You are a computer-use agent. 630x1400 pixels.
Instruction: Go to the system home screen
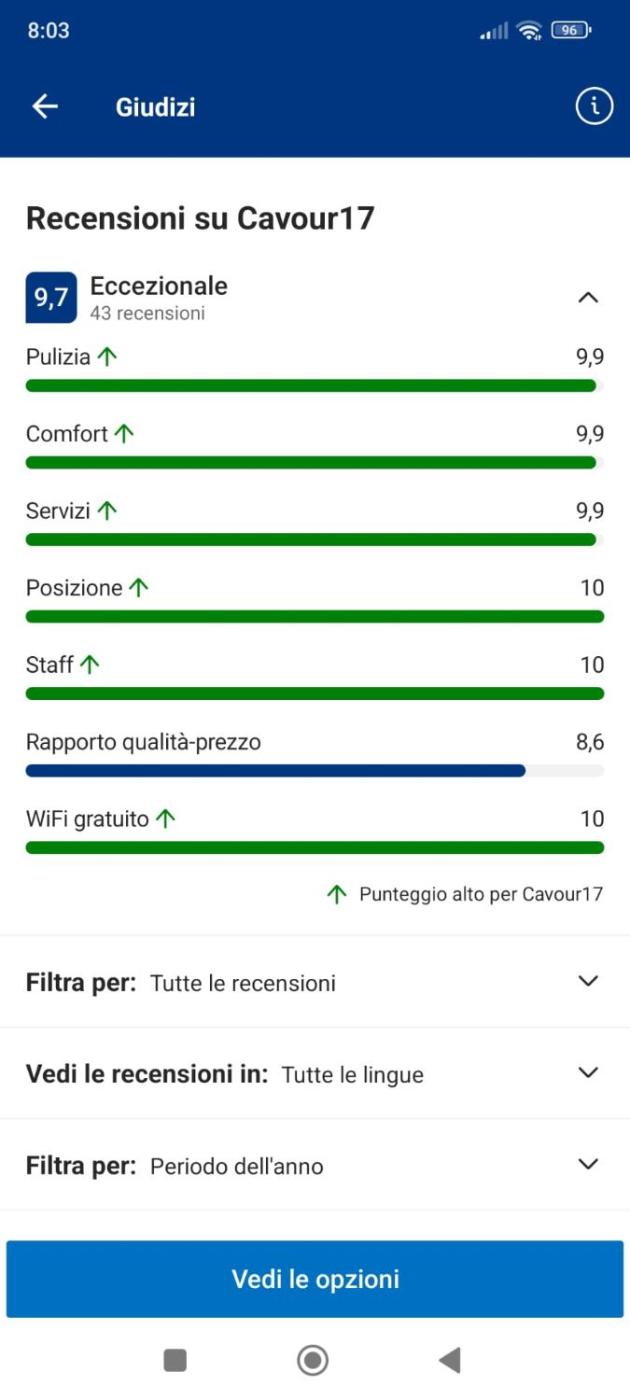pos(313,1360)
